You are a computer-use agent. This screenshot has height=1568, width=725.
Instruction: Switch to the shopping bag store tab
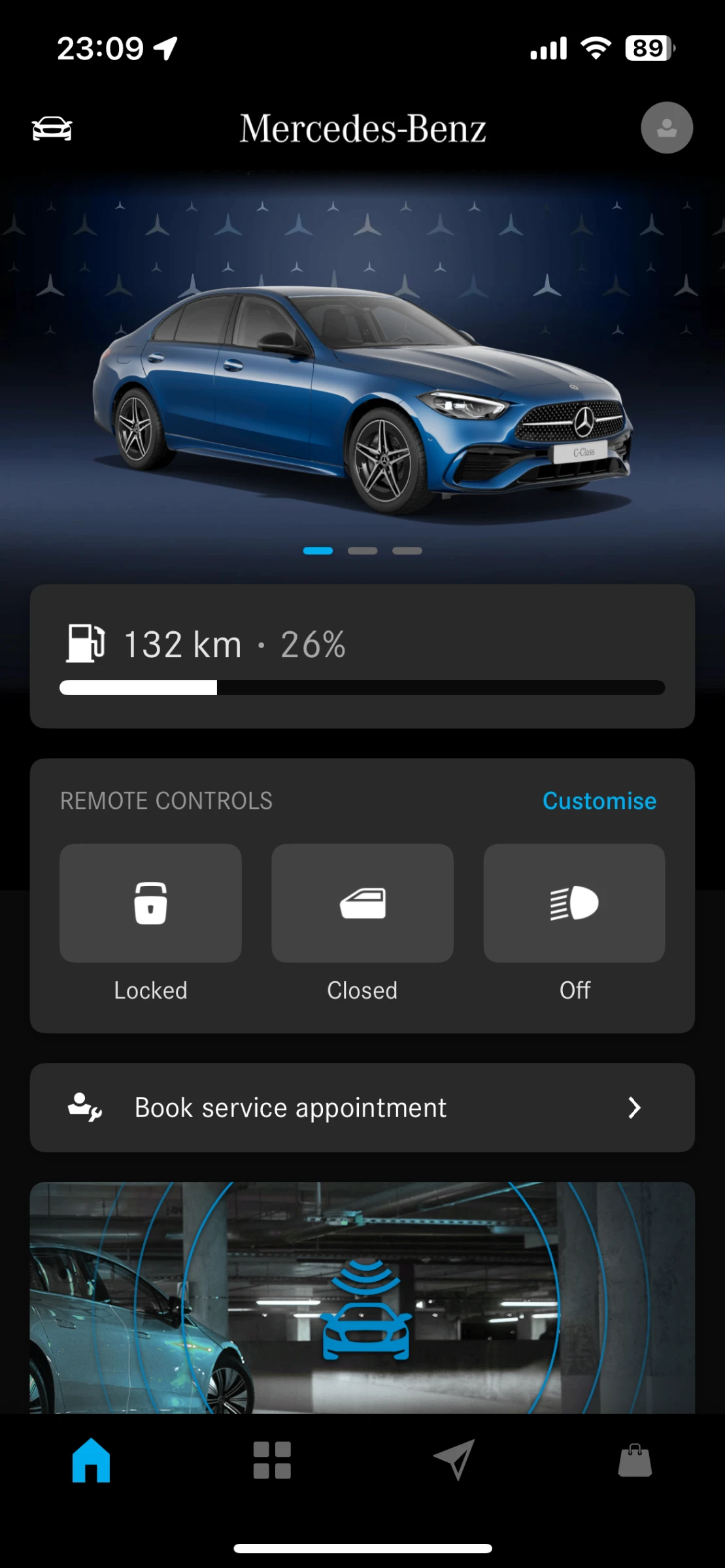tap(635, 1460)
